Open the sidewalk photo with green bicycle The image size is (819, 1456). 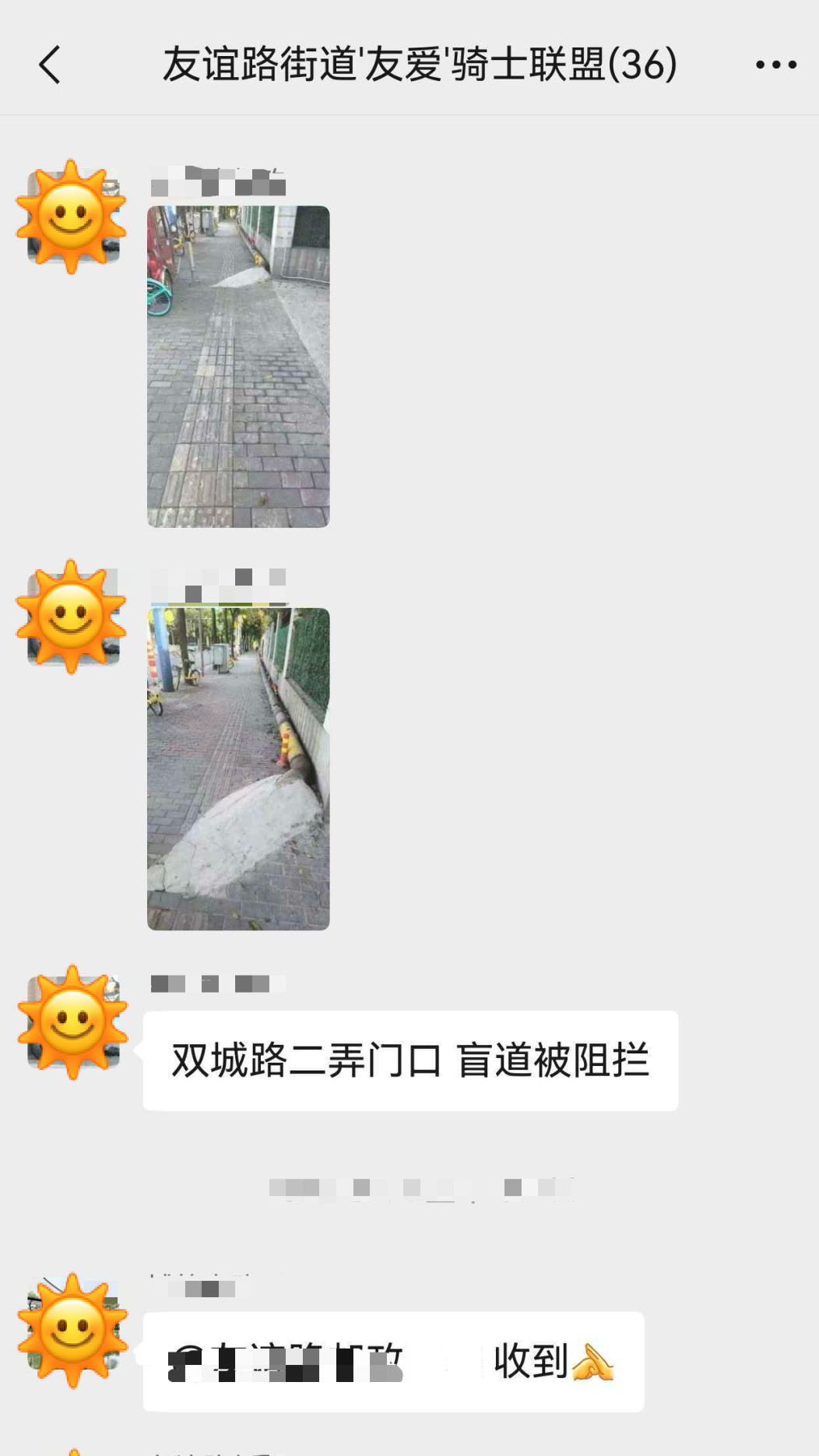pos(238,367)
